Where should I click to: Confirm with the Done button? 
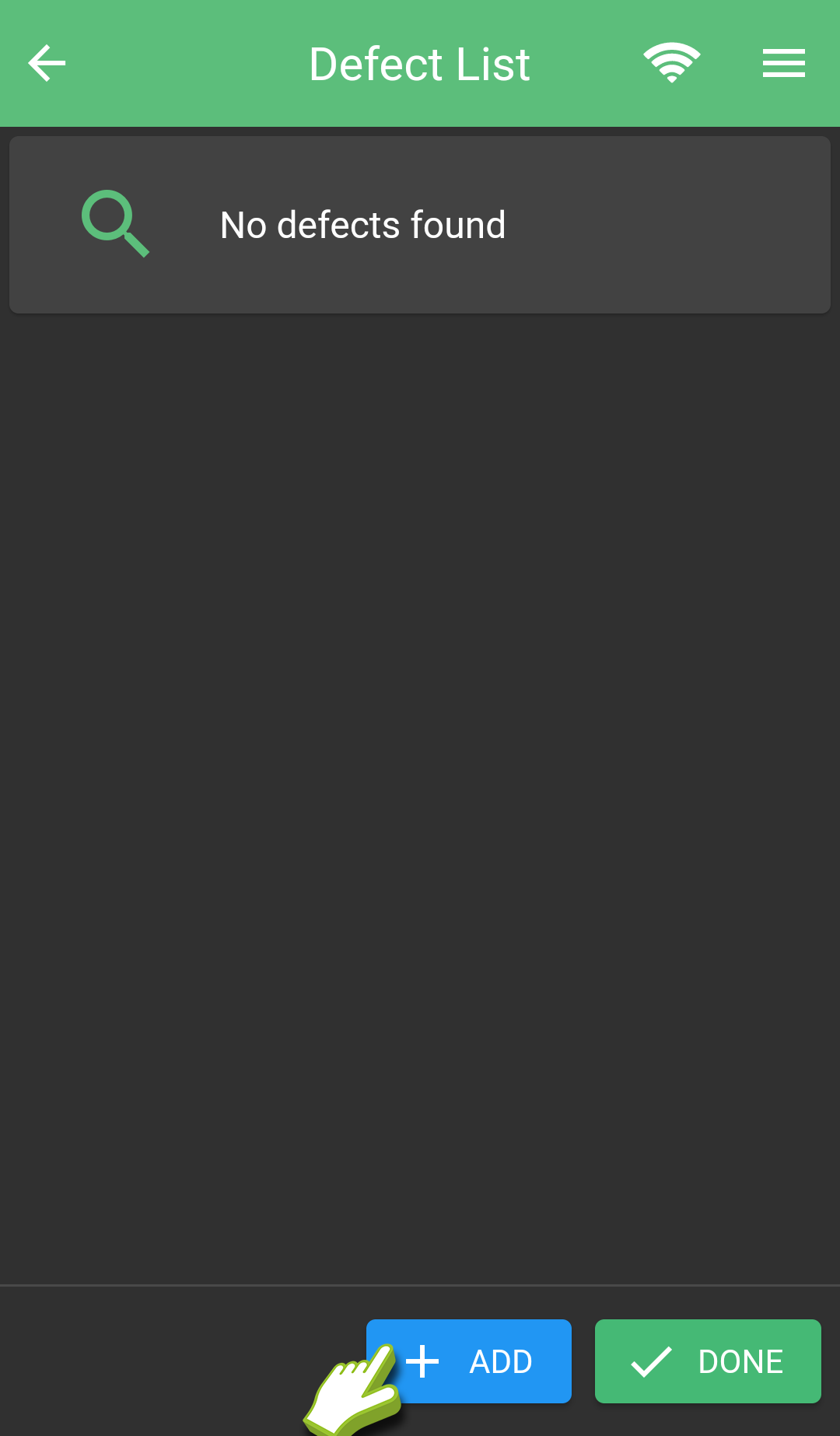[x=708, y=1361]
